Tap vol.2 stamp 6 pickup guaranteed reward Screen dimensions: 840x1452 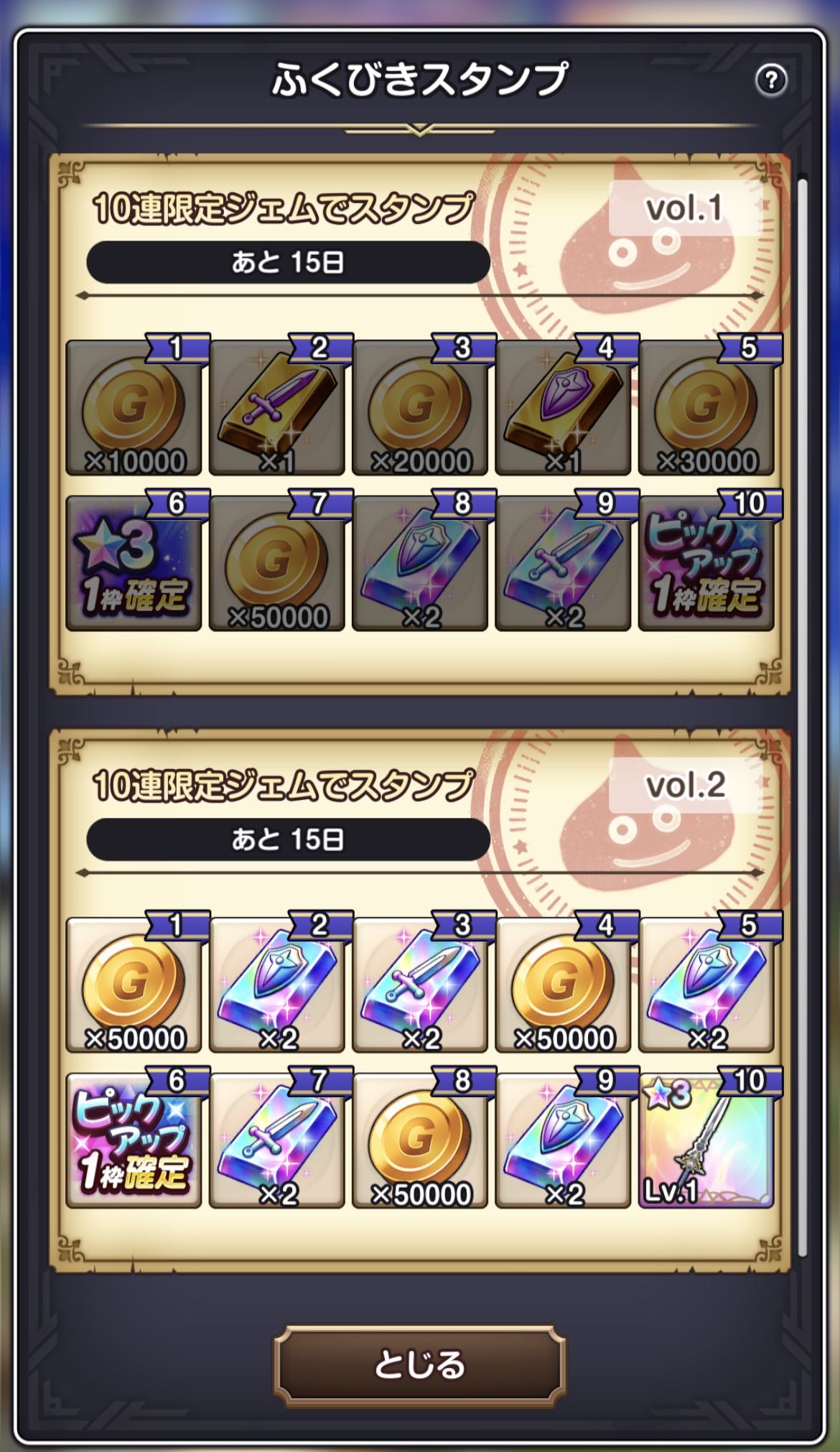[134, 1142]
